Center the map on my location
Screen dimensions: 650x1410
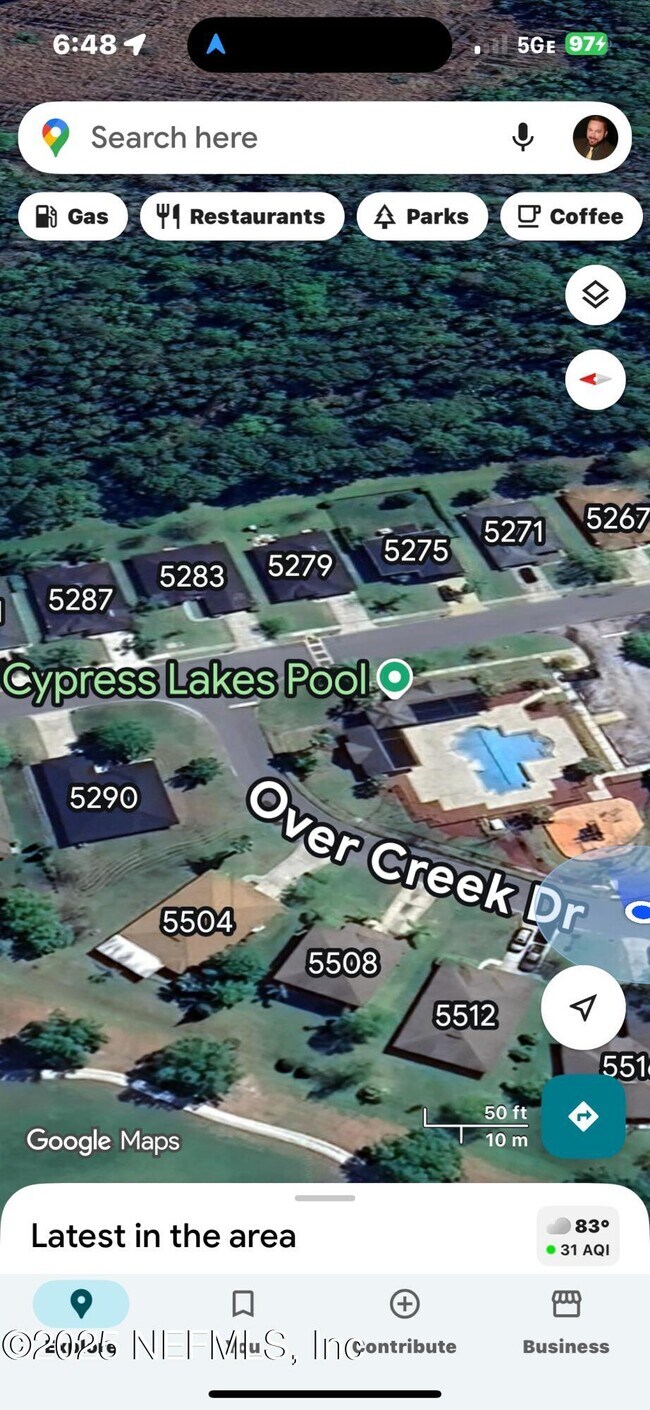pyautogui.click(x=583, y=1007)
